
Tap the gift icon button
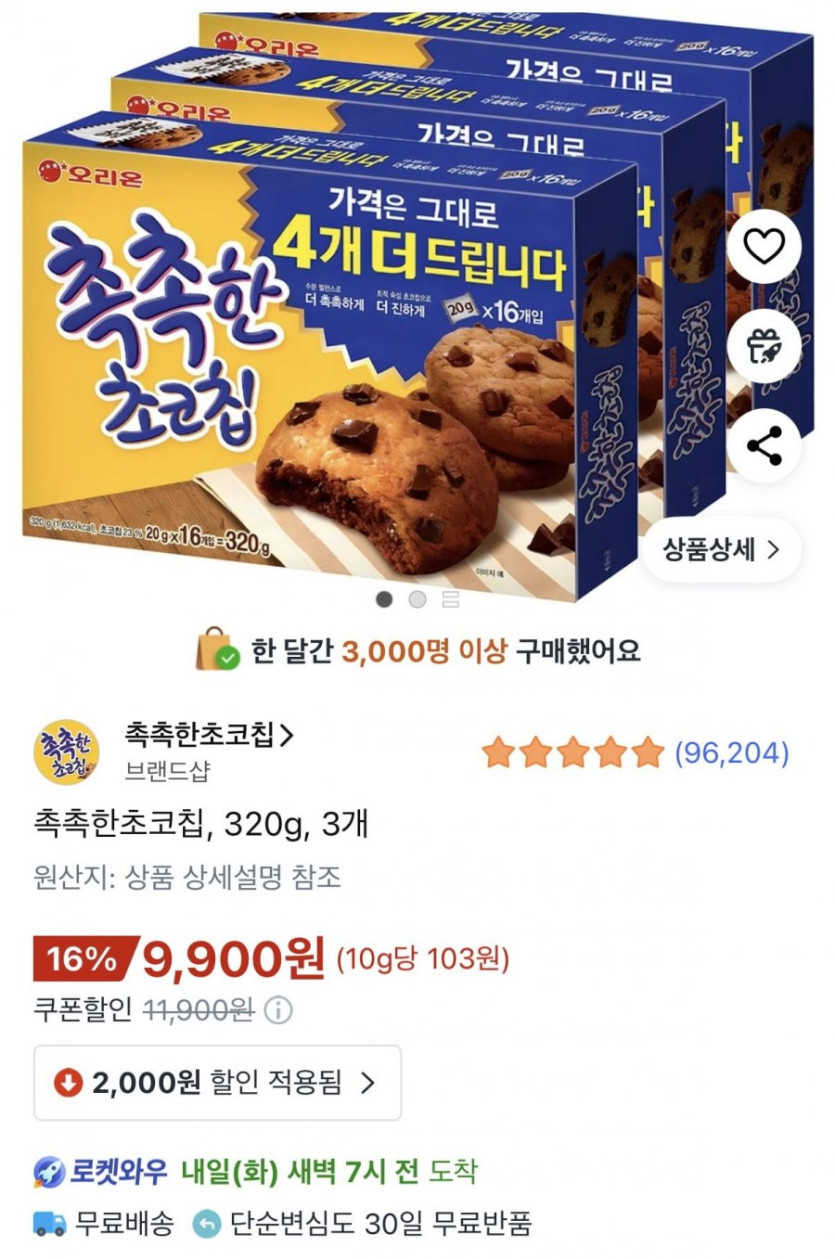click(764, 347)
